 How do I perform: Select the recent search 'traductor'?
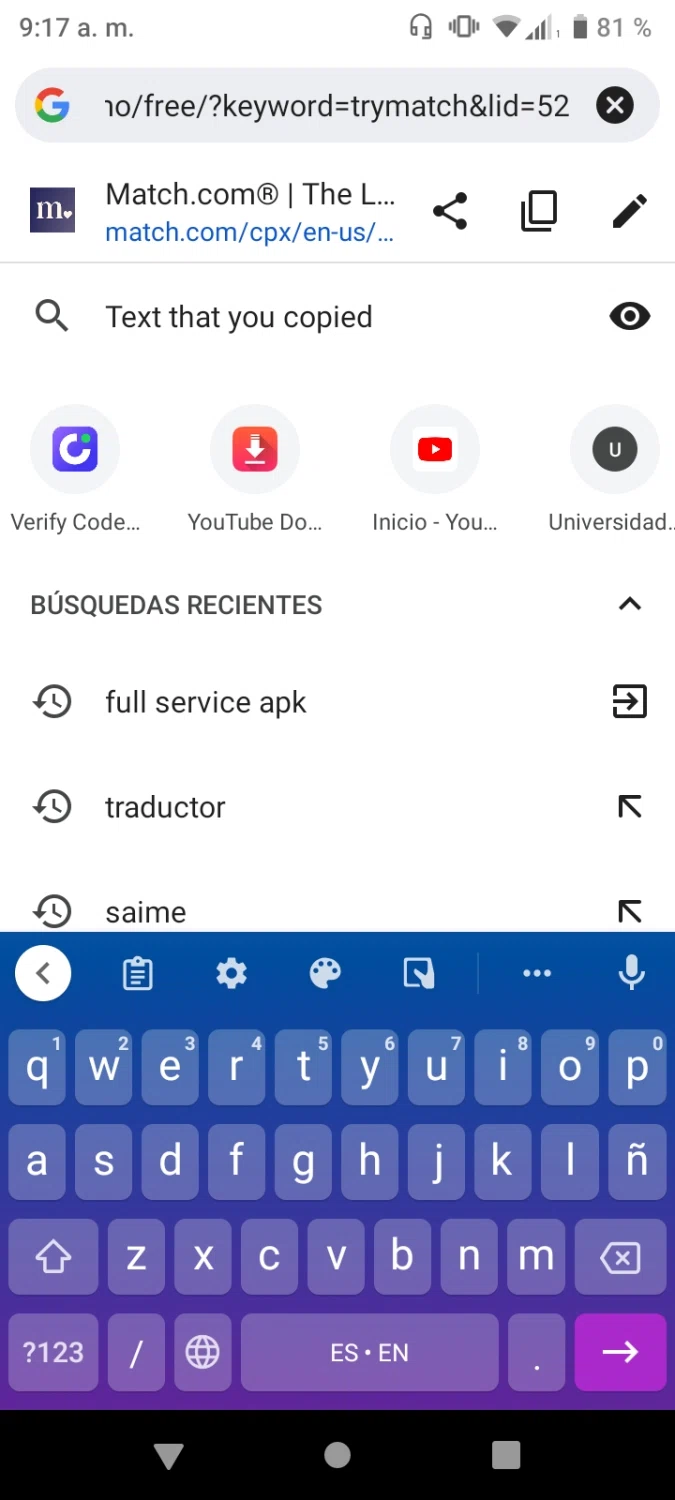coord(165,807)
